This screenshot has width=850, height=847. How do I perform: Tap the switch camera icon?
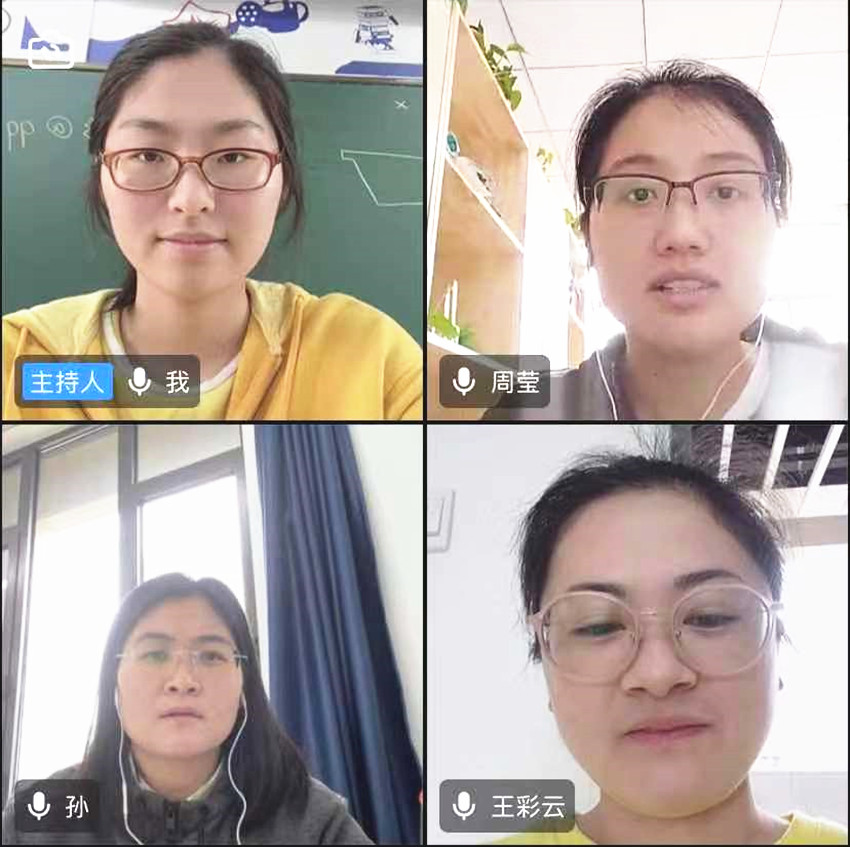[x=51, y=50]
